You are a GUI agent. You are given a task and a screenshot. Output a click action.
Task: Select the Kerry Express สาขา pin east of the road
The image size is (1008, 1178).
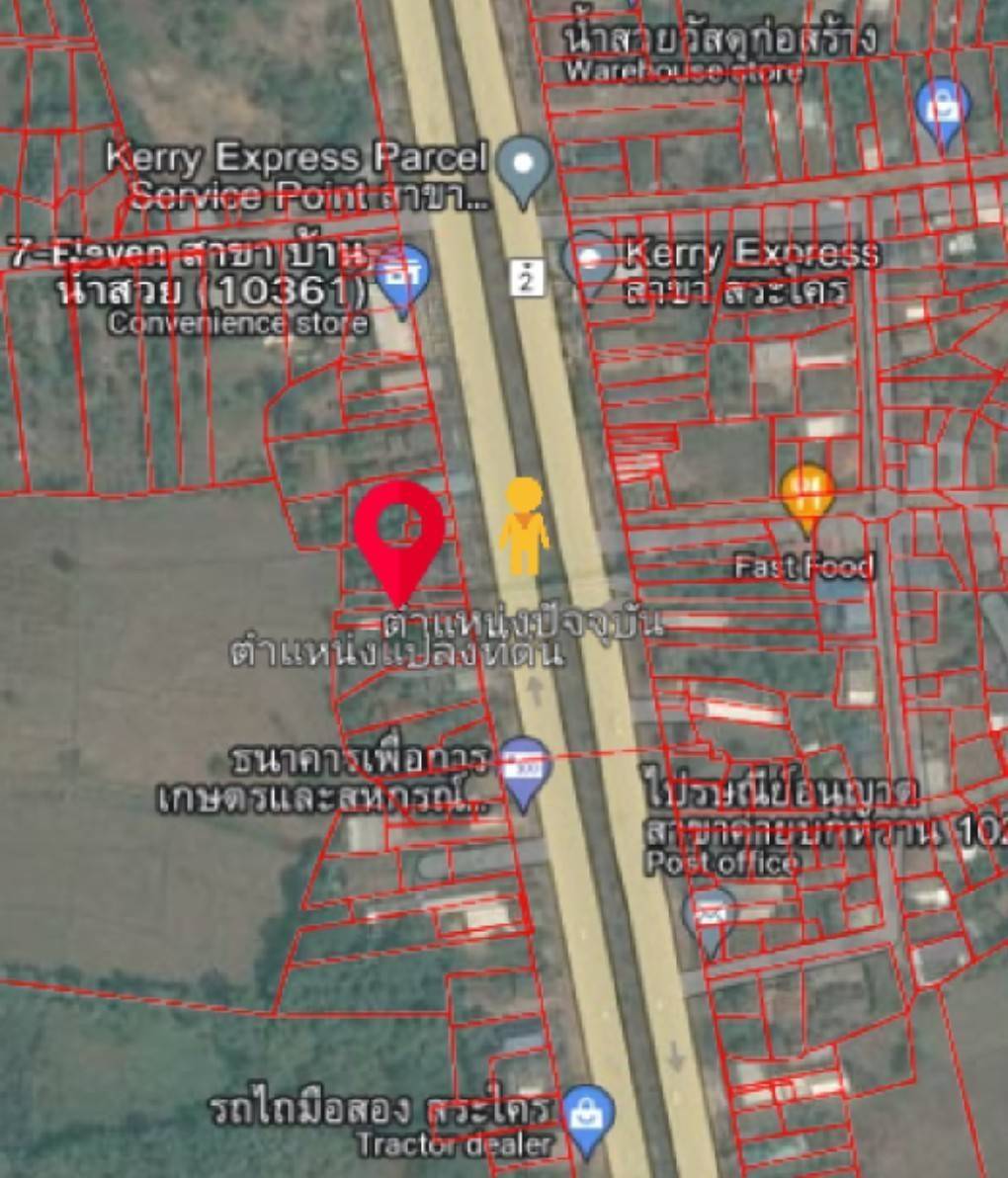(590, 259)
